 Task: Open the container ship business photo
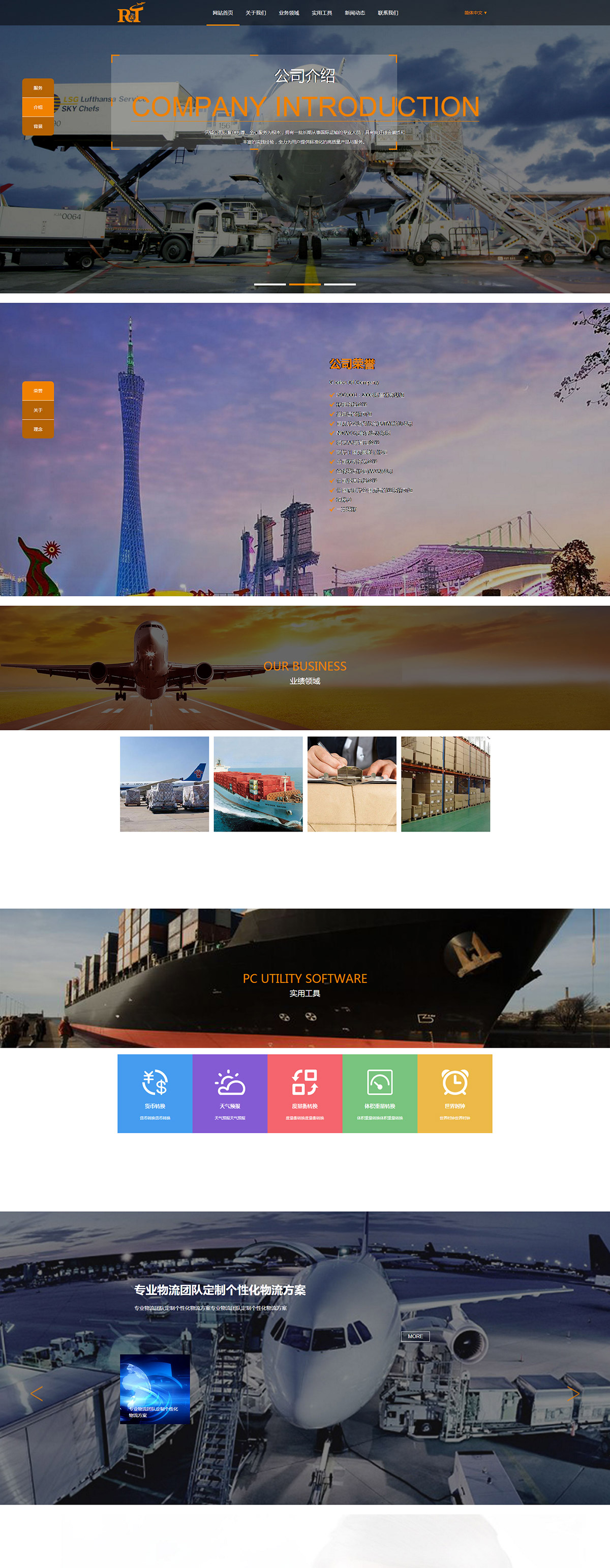tap(258, 784)
